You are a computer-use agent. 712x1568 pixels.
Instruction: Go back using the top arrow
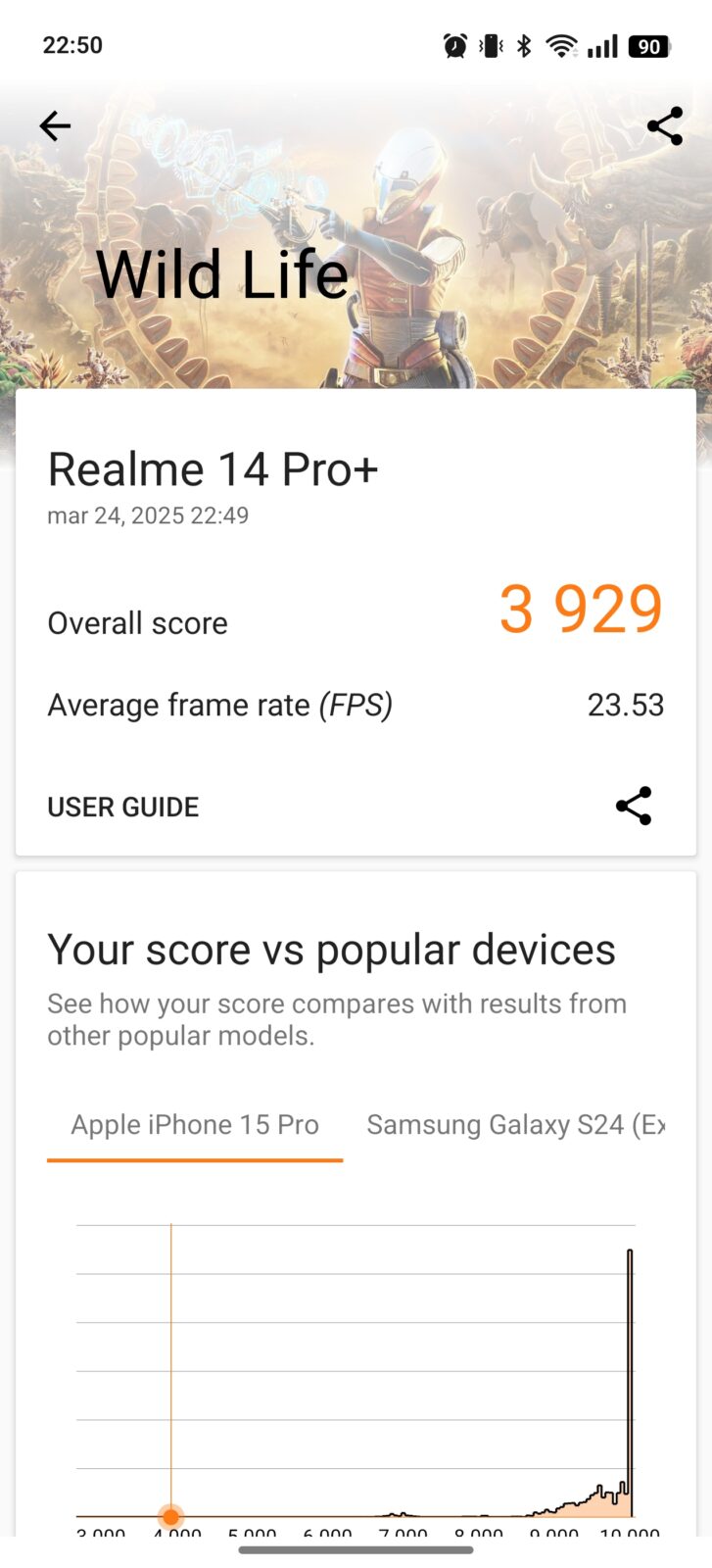pos(55,126)
